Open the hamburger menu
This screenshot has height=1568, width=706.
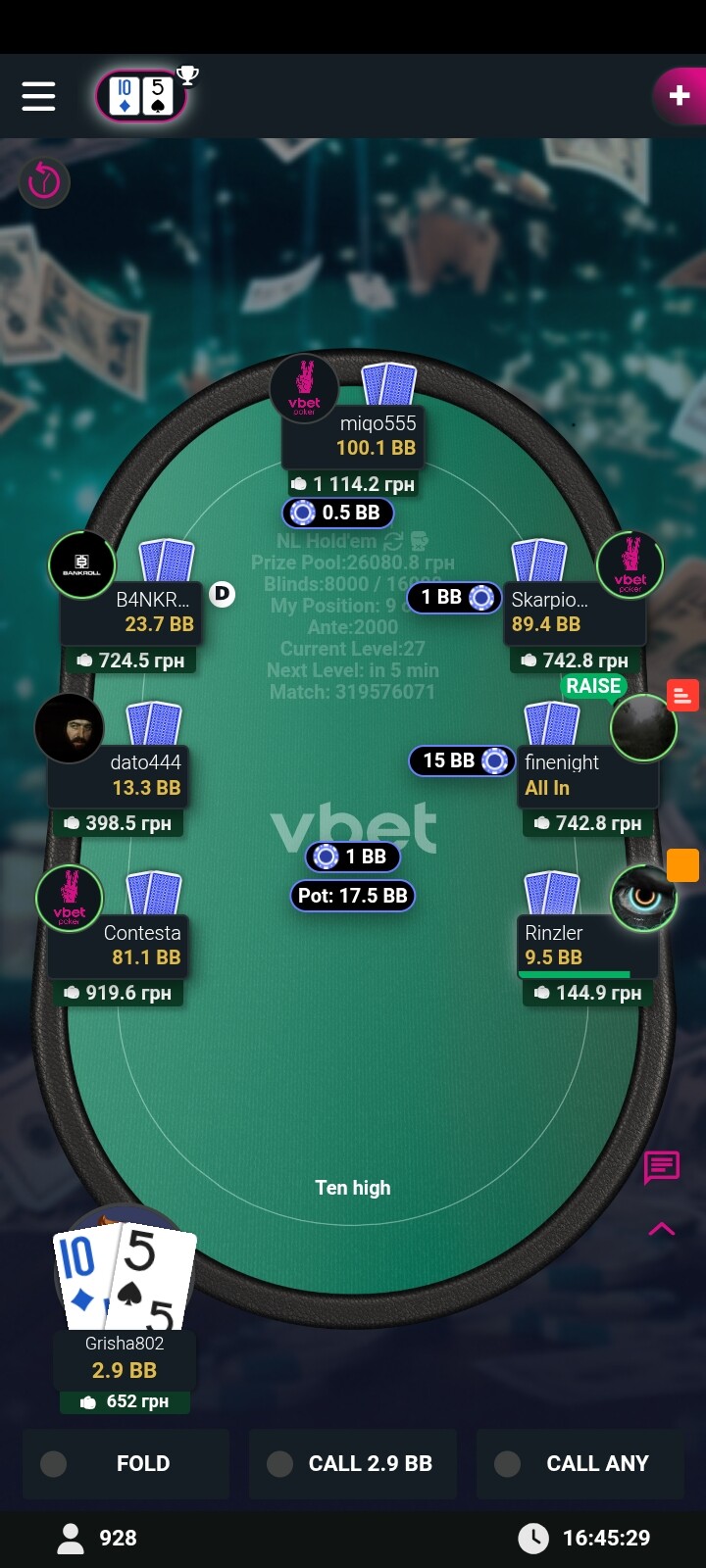click(x=39, y=96)
